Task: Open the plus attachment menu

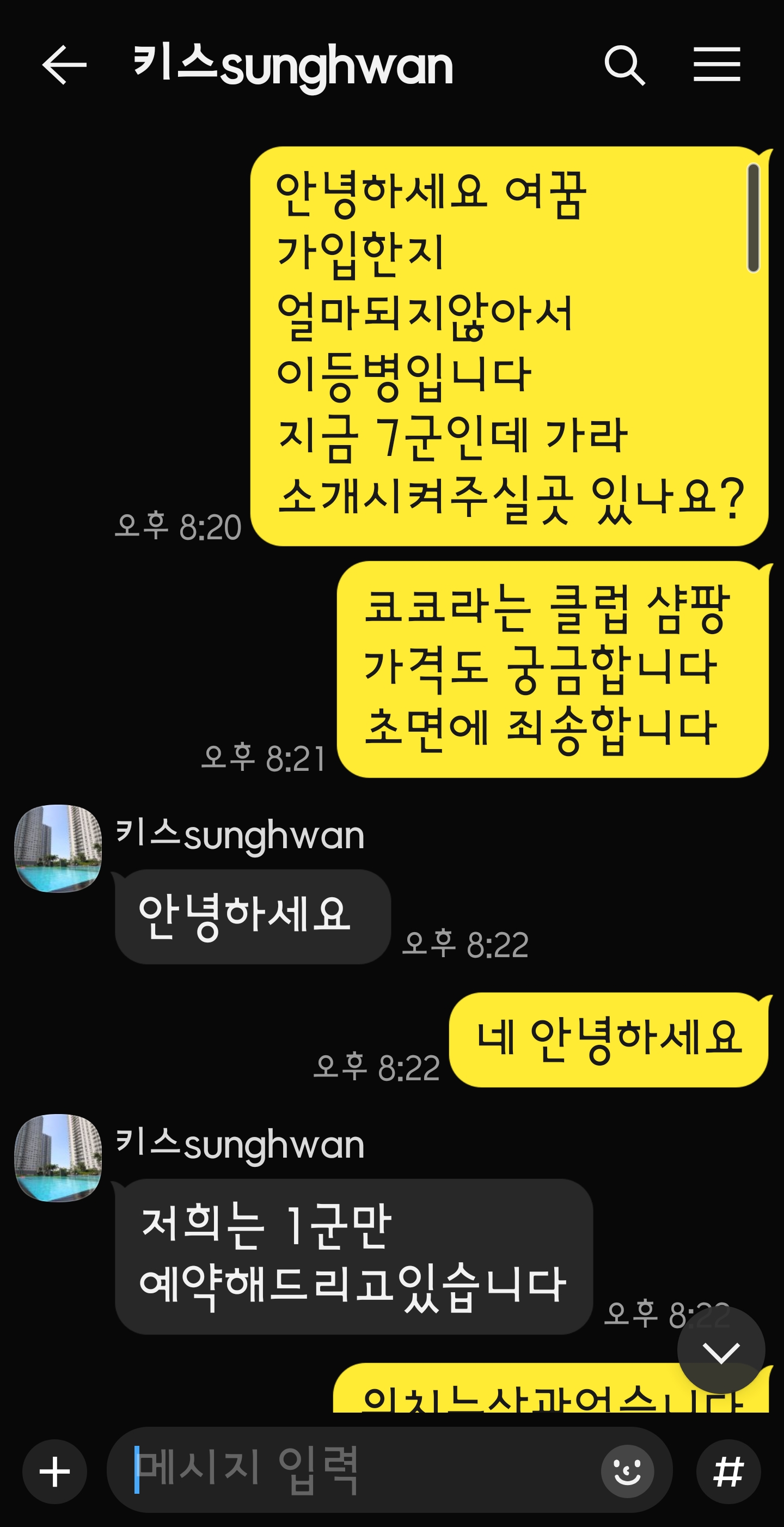Action: (54, 1472)
